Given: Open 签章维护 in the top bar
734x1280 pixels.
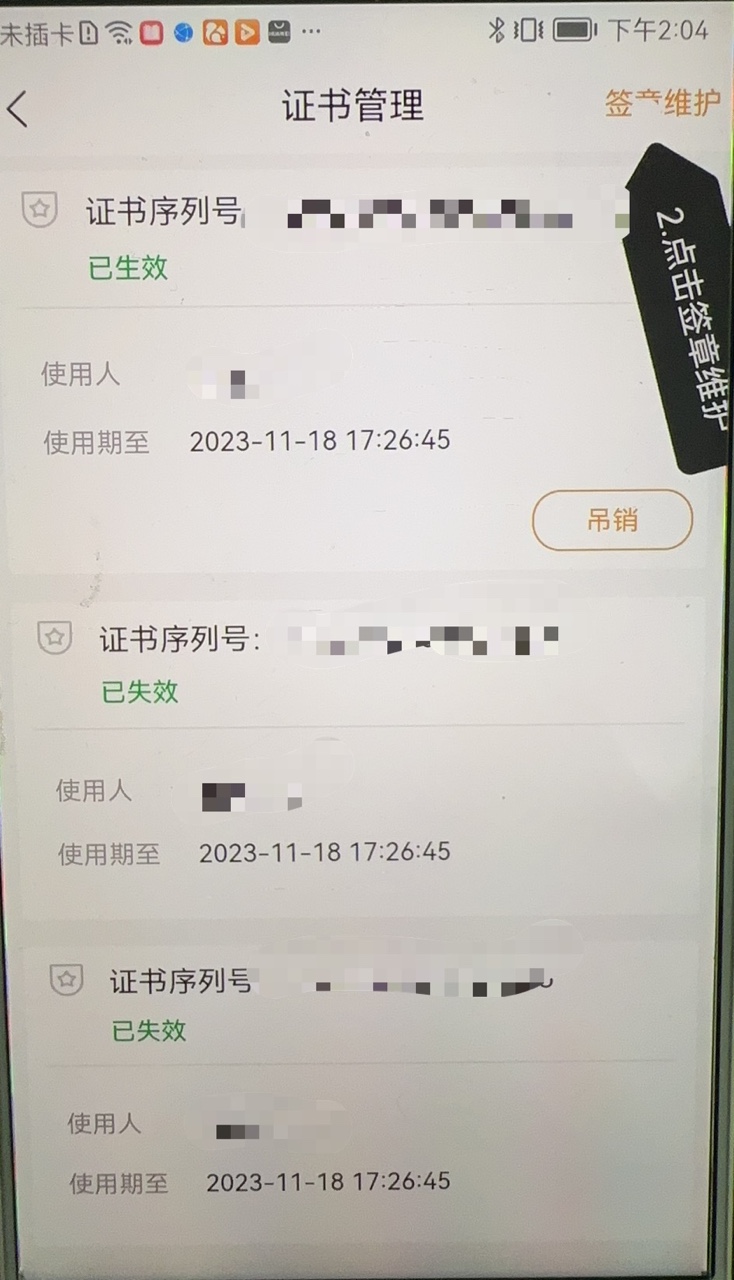Looking at the screenshot, I should [662, 103].
